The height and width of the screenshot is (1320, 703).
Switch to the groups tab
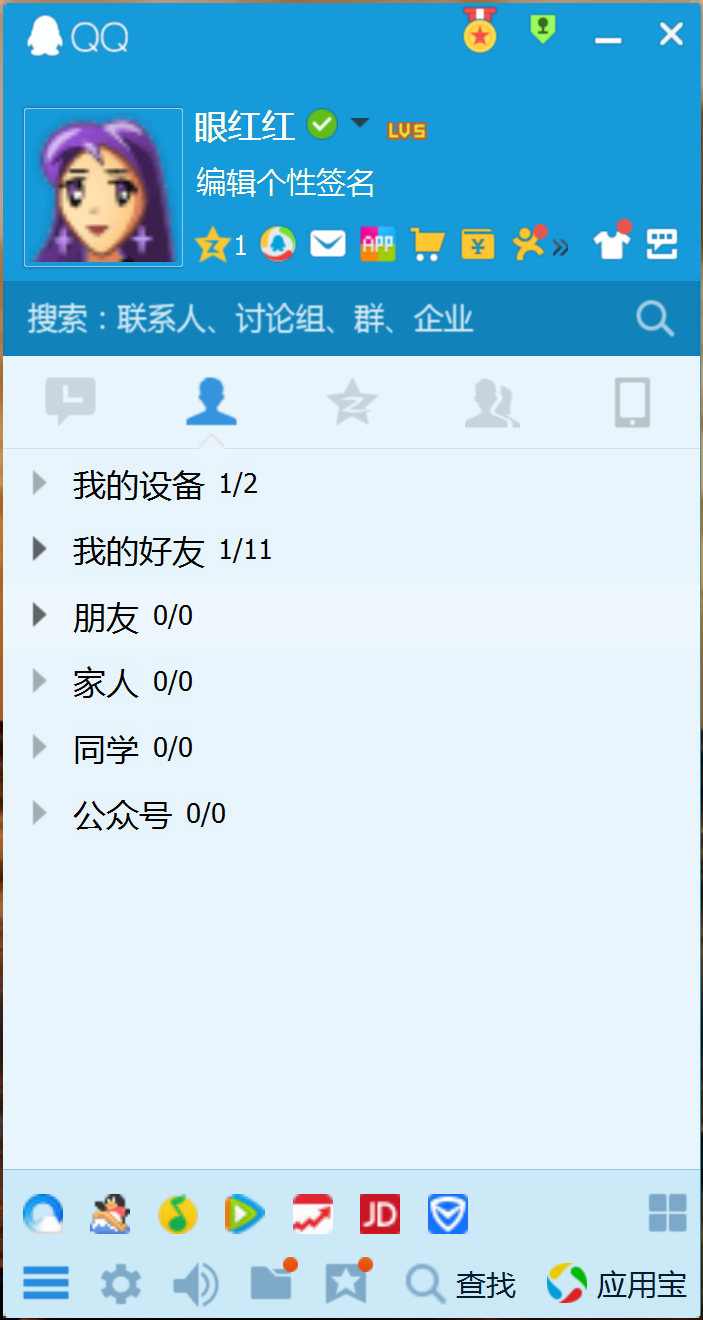492,402
